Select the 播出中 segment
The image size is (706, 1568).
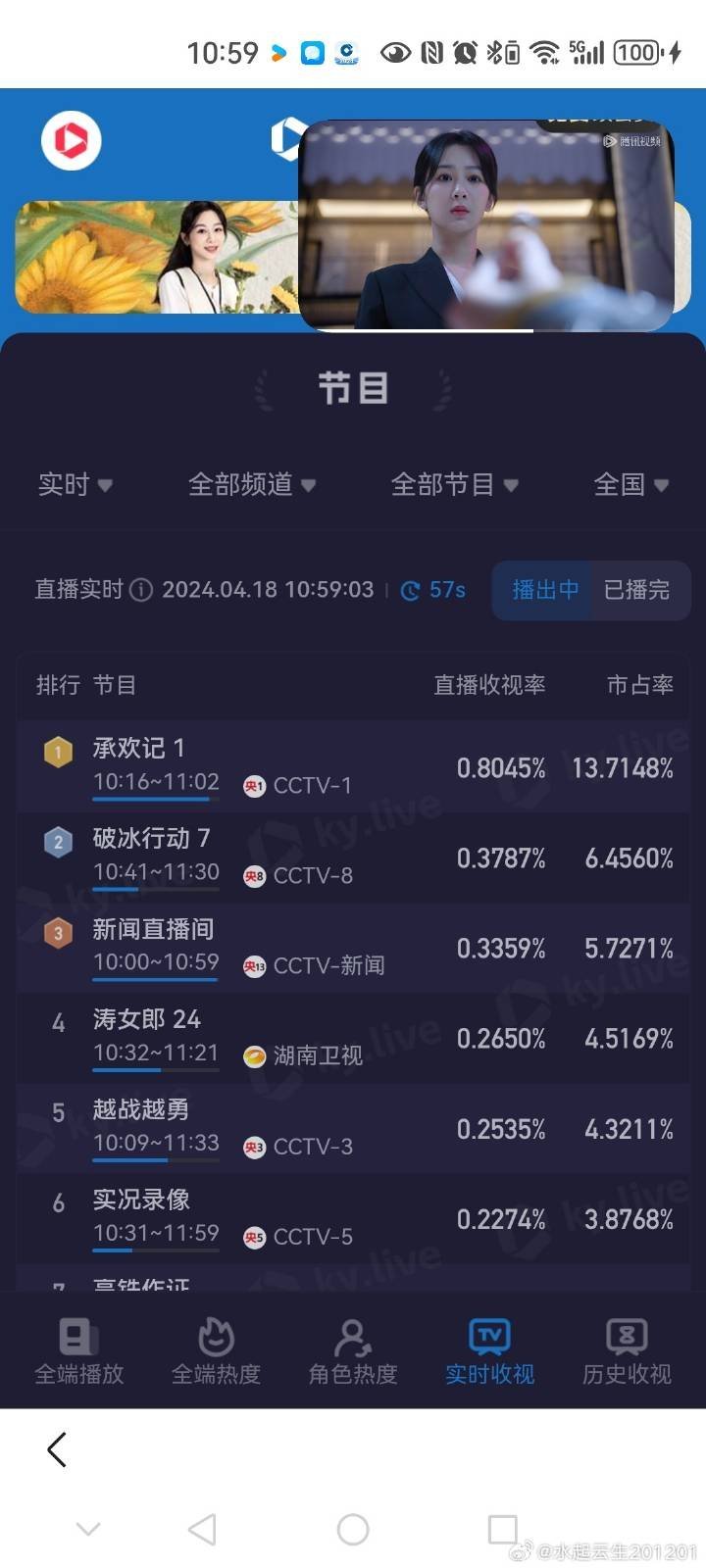(544, 590)
